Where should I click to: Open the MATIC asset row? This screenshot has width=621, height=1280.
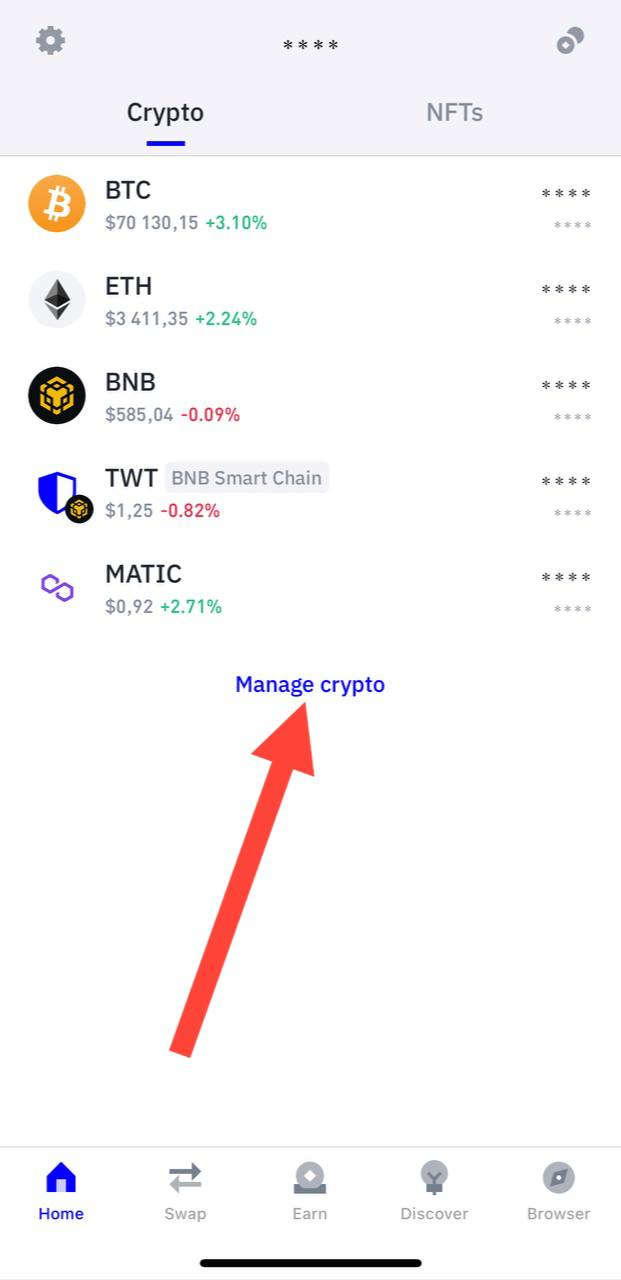pos(310,589)
